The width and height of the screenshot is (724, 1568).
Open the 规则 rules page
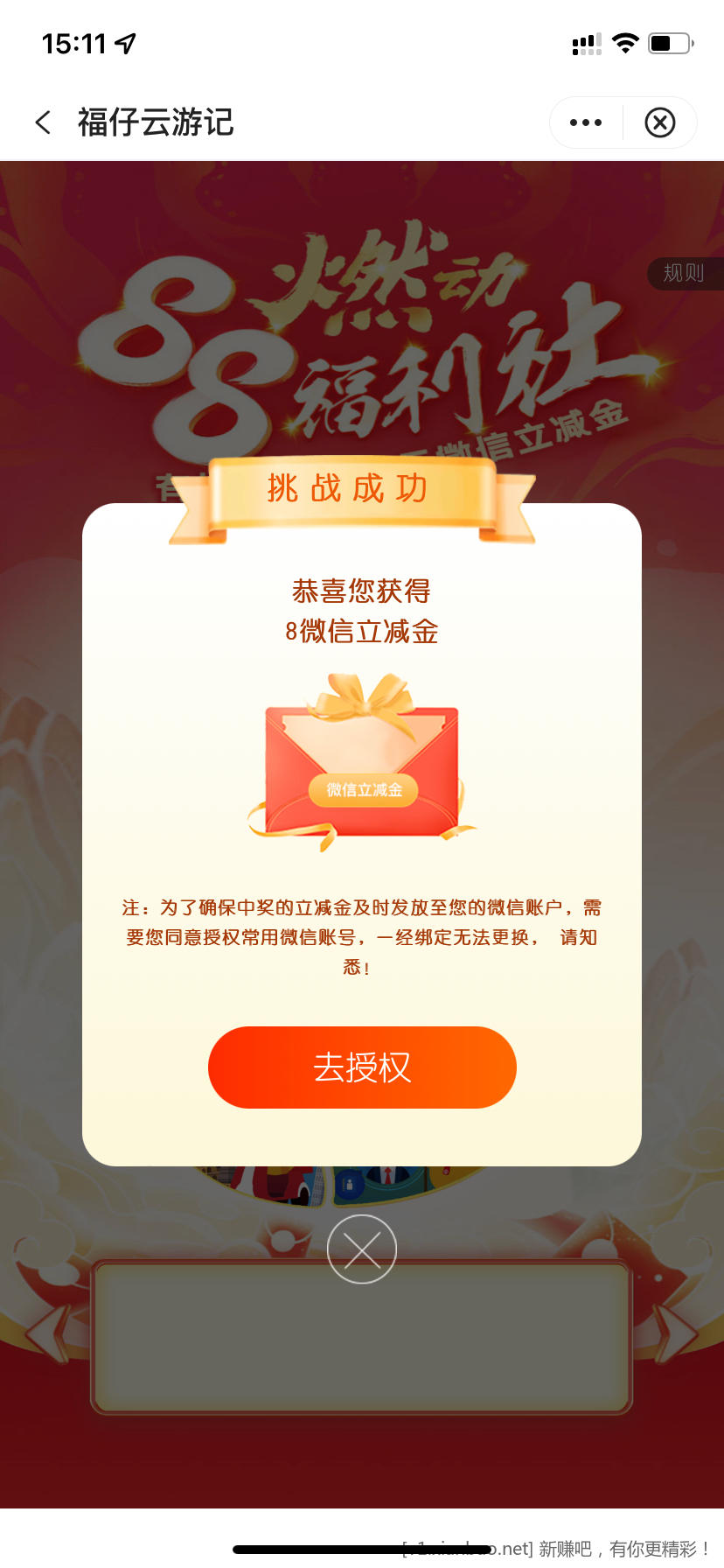coord(684,273)
